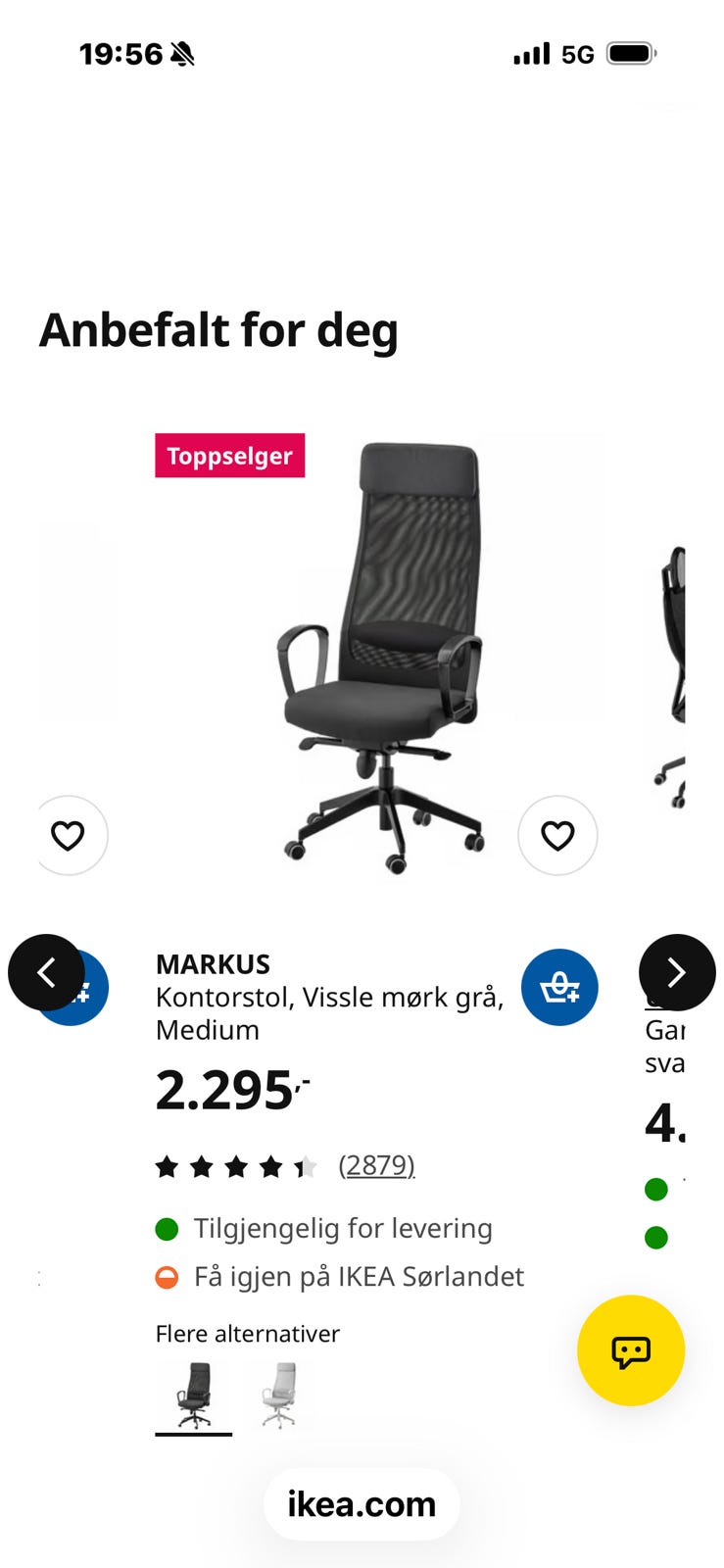Screen dimensions: 724x1568
Task: Select the light grey MARKUS variant
Action: click(x=278, y=1396)
